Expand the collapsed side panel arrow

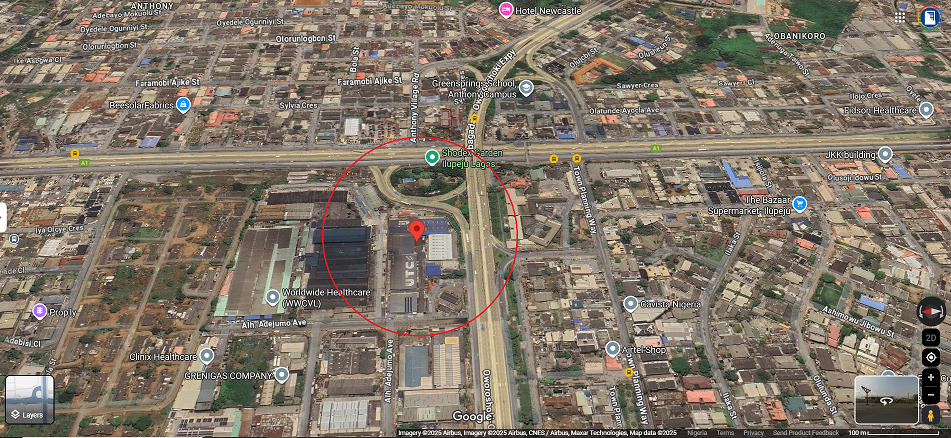3,218
